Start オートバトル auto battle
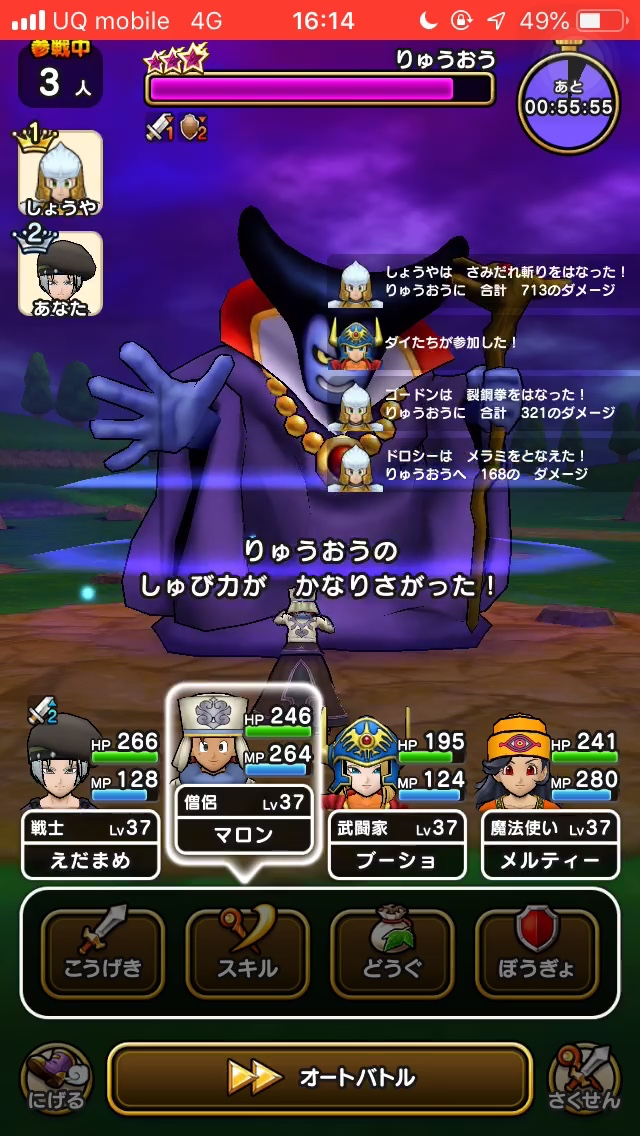Screen dimensions: 640x1136 [x=319, y=1077]
